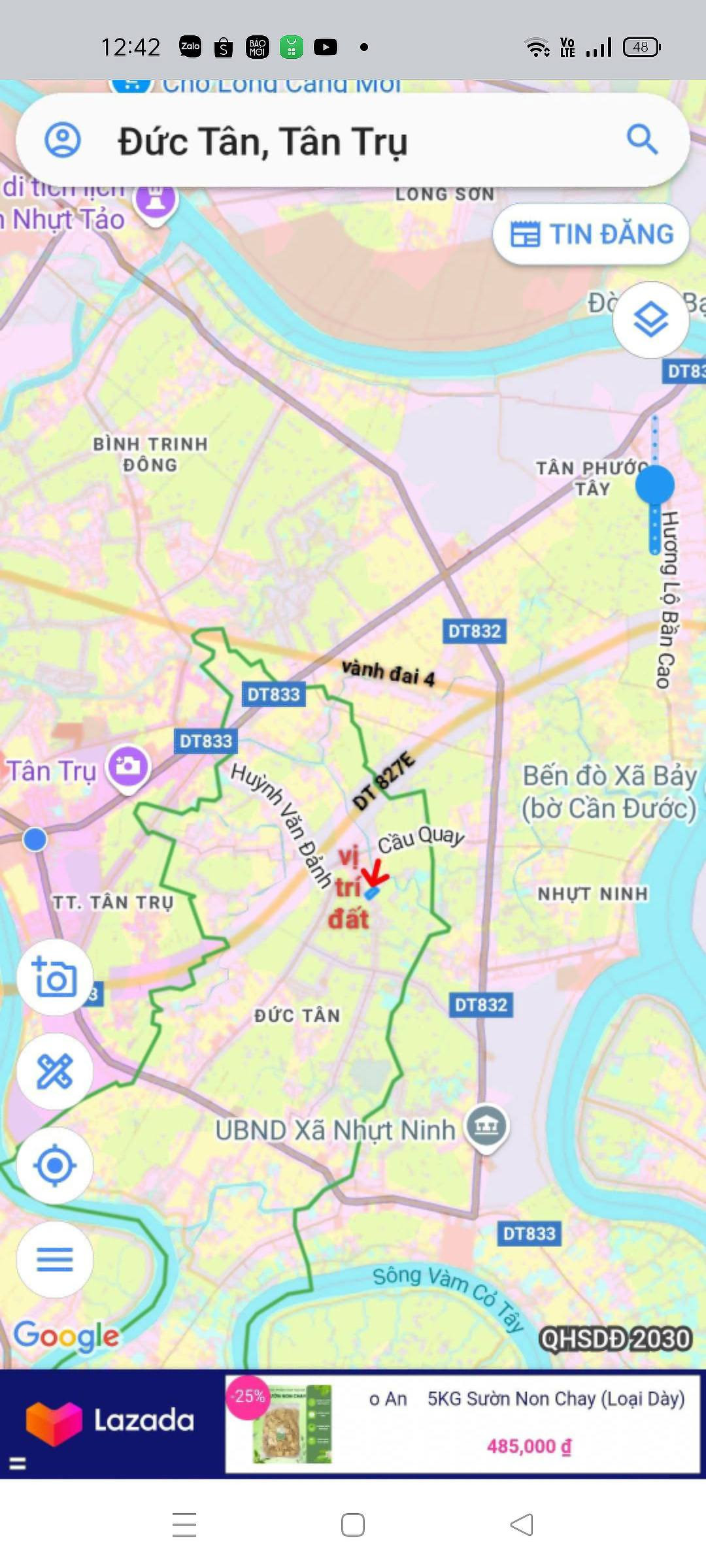This screenshot has height=1568, width=706.
Task: Tap the search magnifier icon
Action: [x=642, y=139]
